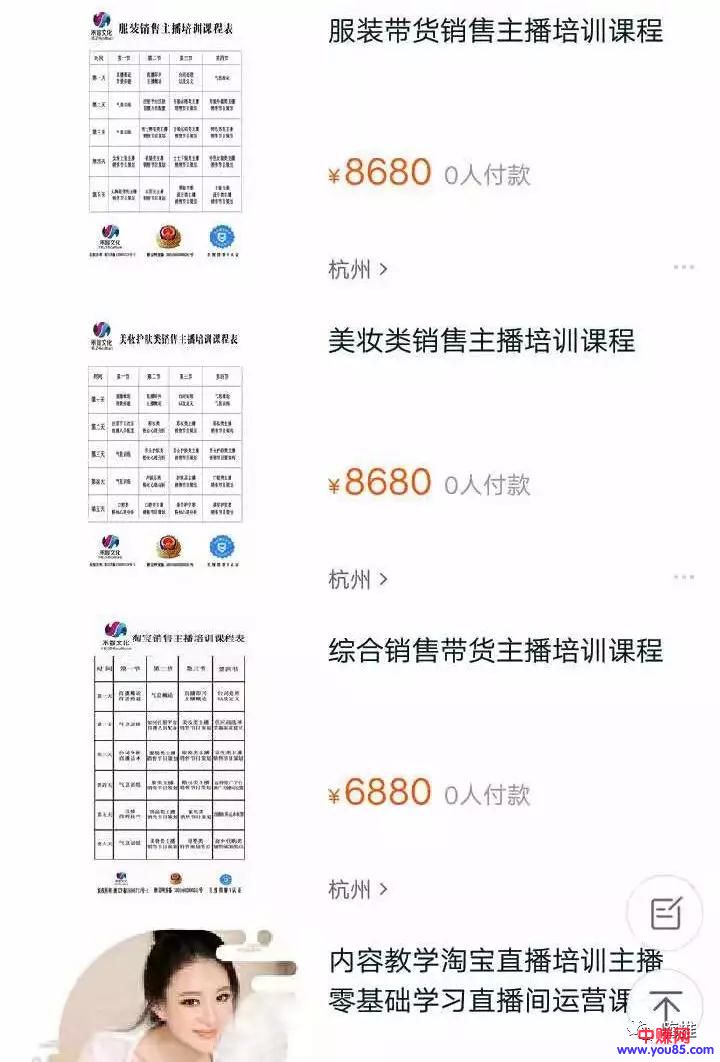
Task: Jump back to top of list
Action: [665, 1005]
